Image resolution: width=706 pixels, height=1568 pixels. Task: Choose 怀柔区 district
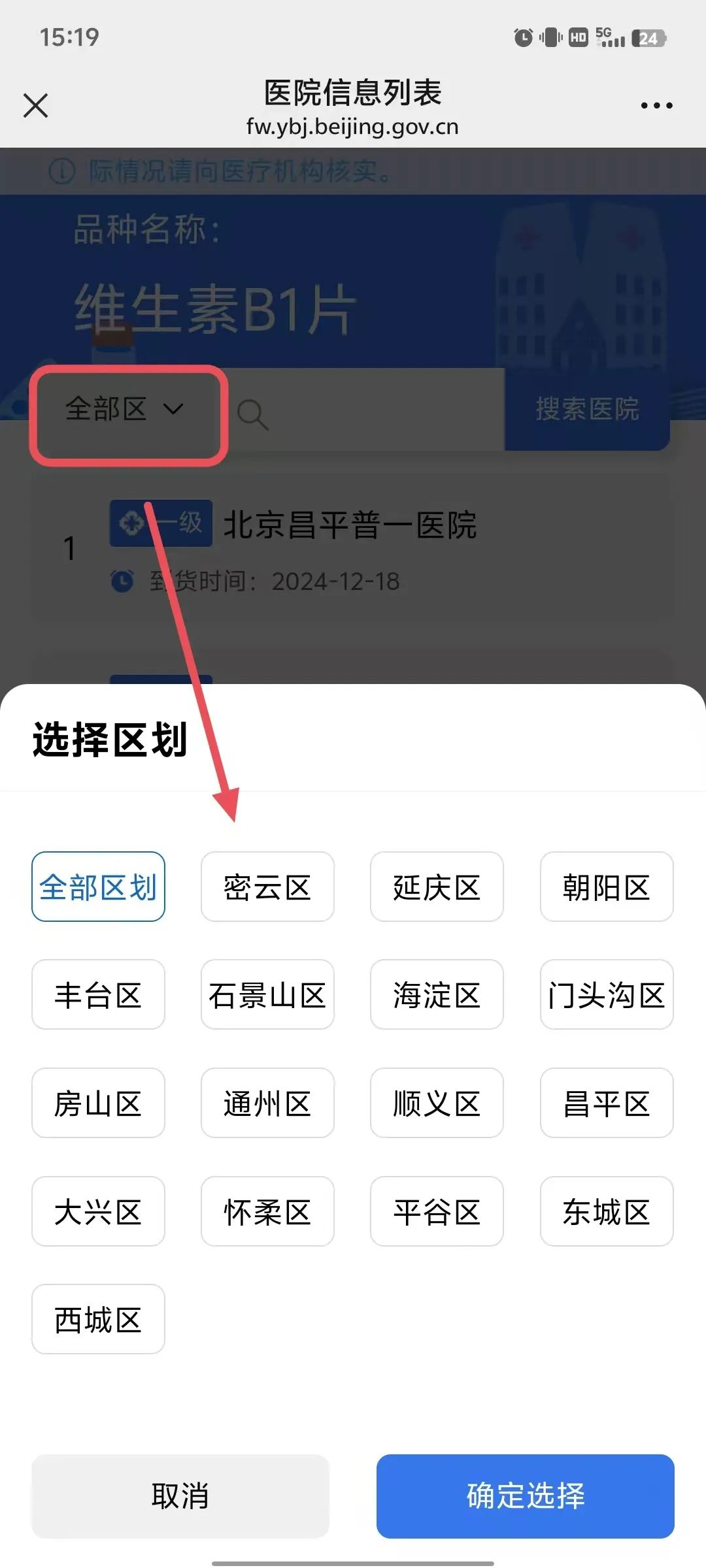click(x=267, y=1211)
